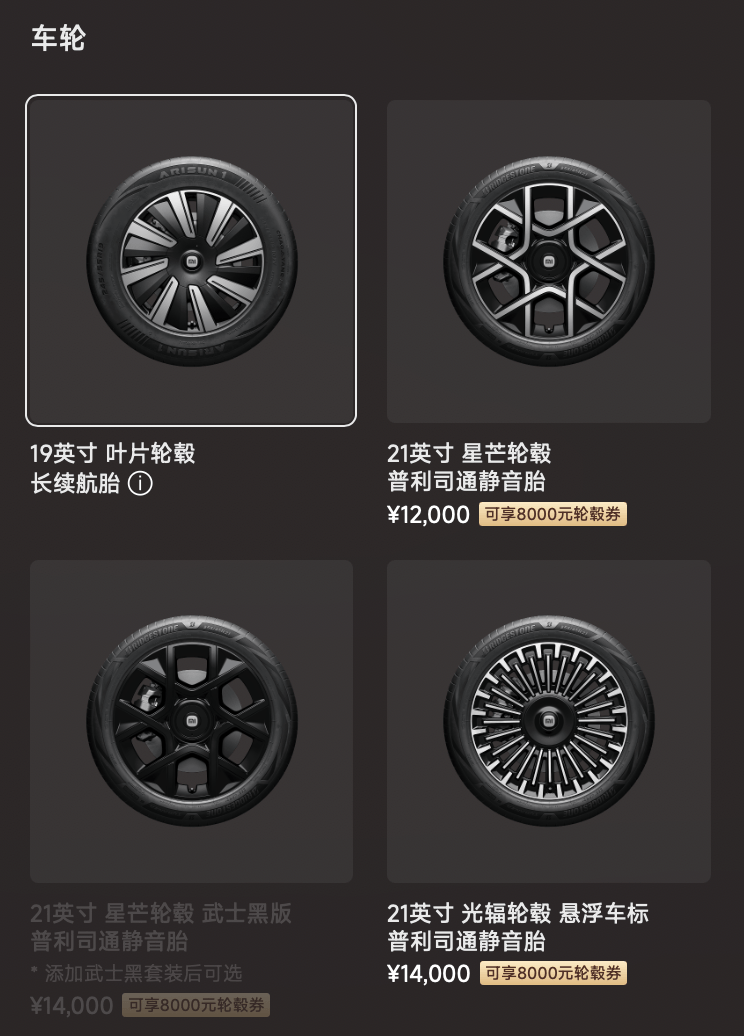The width and height of the screenshot is (744, 1036).
Task: Select the 19英寸 叶片轮毂 wheel option
Action: 191,260
